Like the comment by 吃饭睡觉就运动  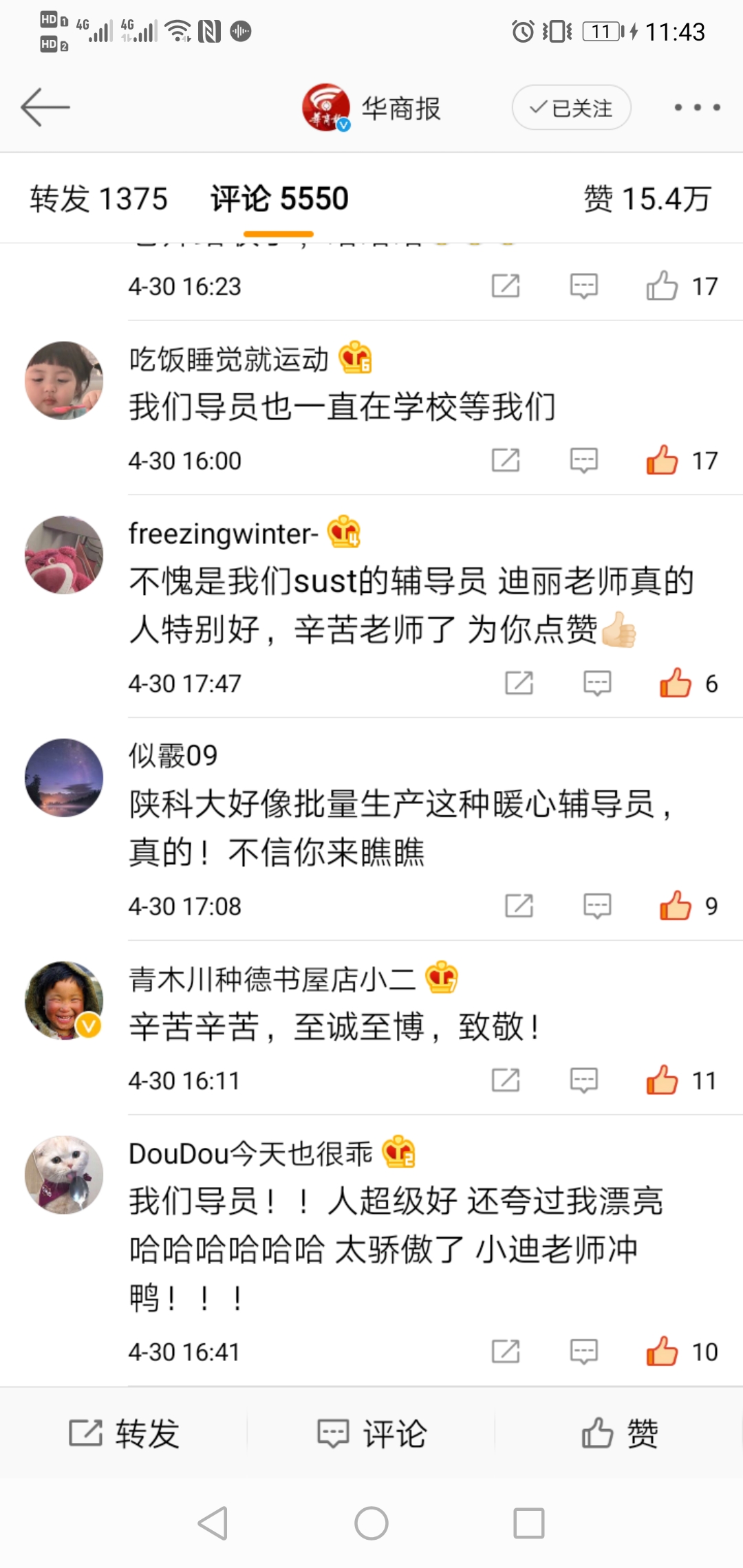coord(662,460)
